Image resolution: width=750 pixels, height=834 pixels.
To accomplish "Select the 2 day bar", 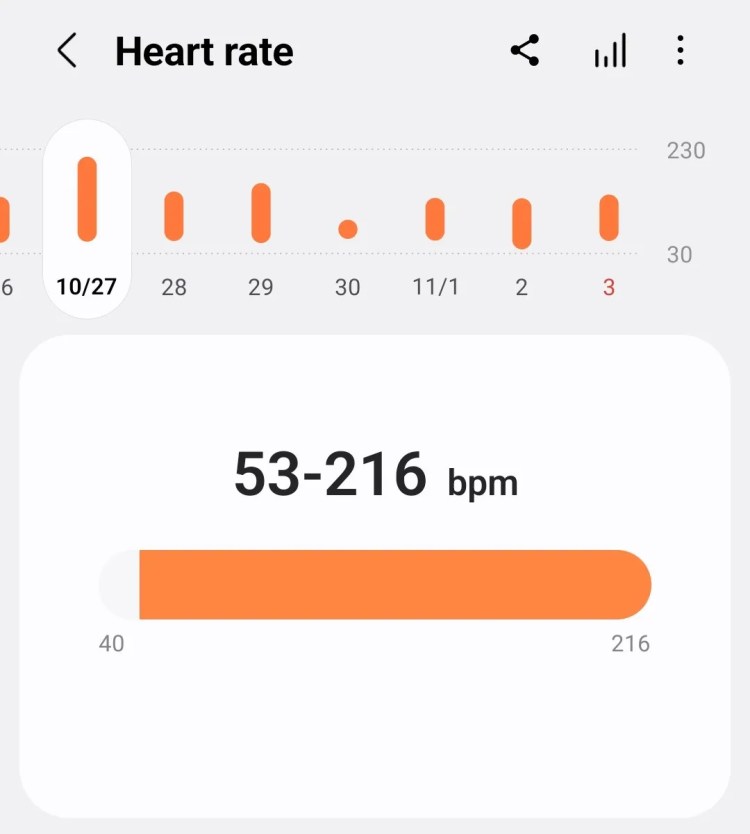I will 522,224.
